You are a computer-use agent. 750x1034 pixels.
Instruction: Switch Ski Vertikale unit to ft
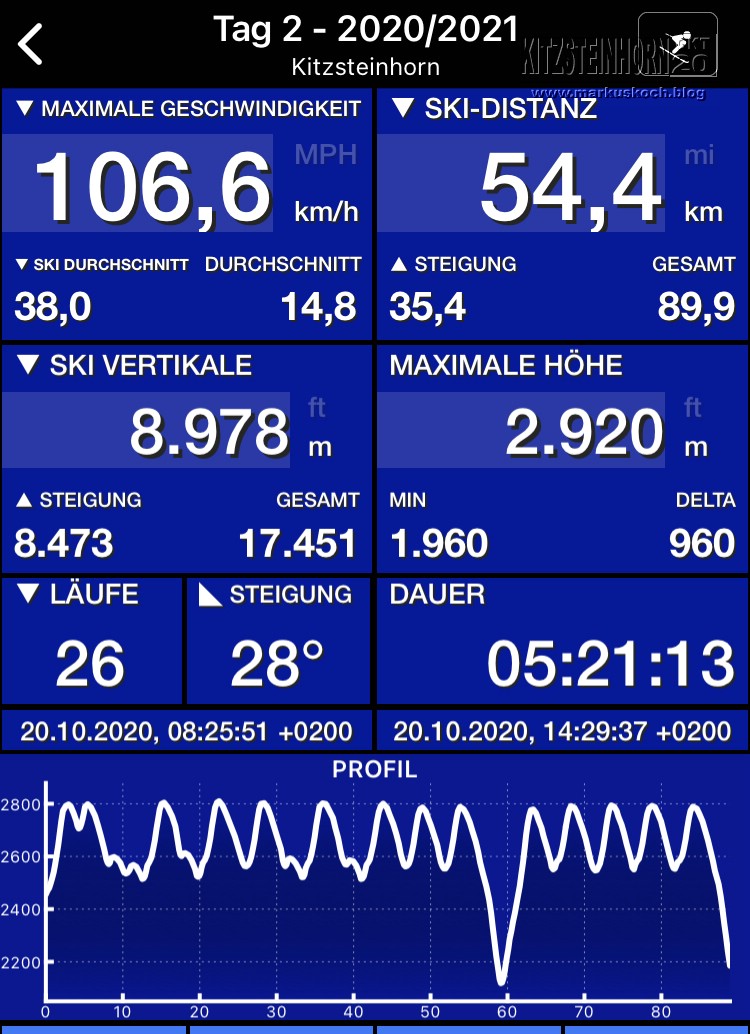(x=317, y=408)
